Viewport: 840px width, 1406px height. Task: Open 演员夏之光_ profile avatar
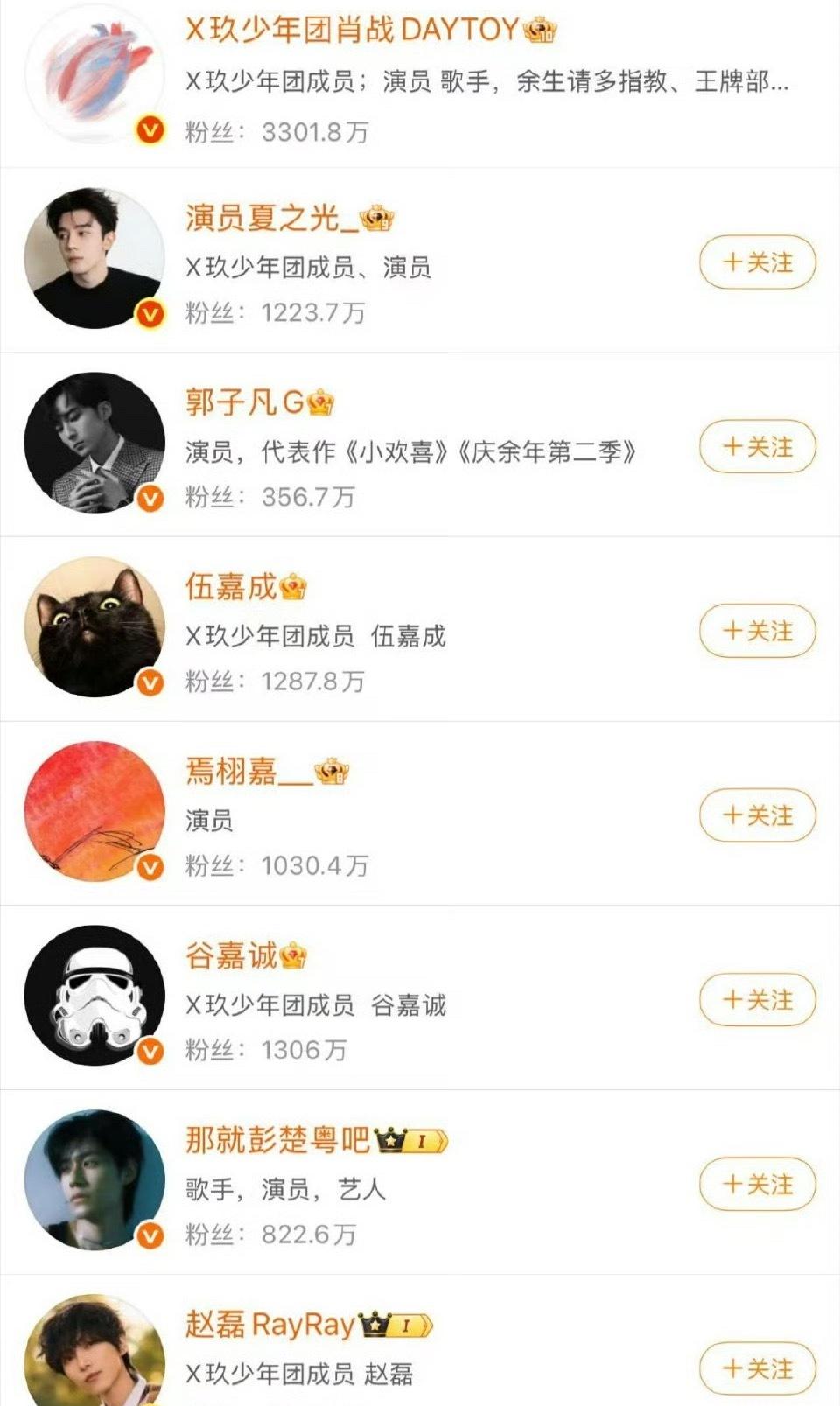94,258
